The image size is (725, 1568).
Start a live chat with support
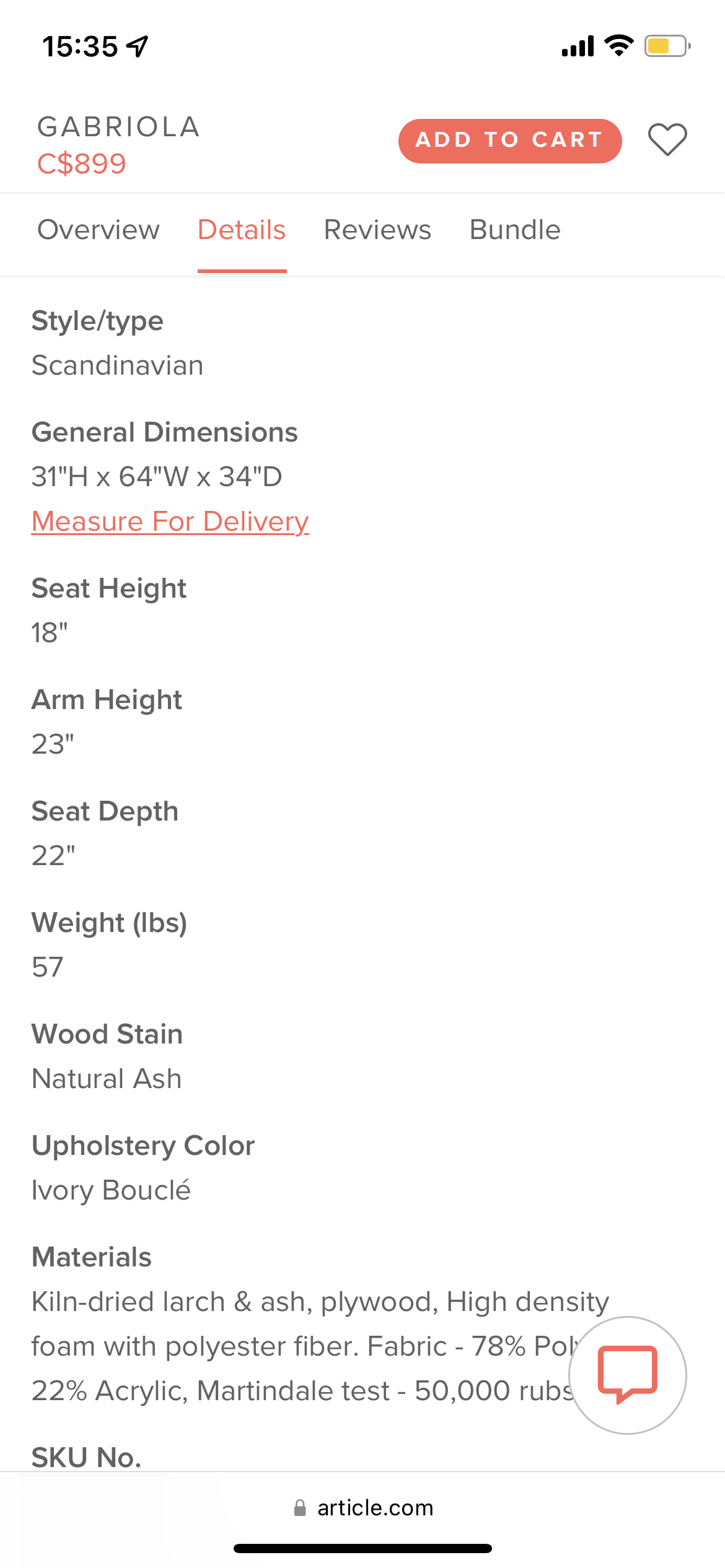[627, 1375]
